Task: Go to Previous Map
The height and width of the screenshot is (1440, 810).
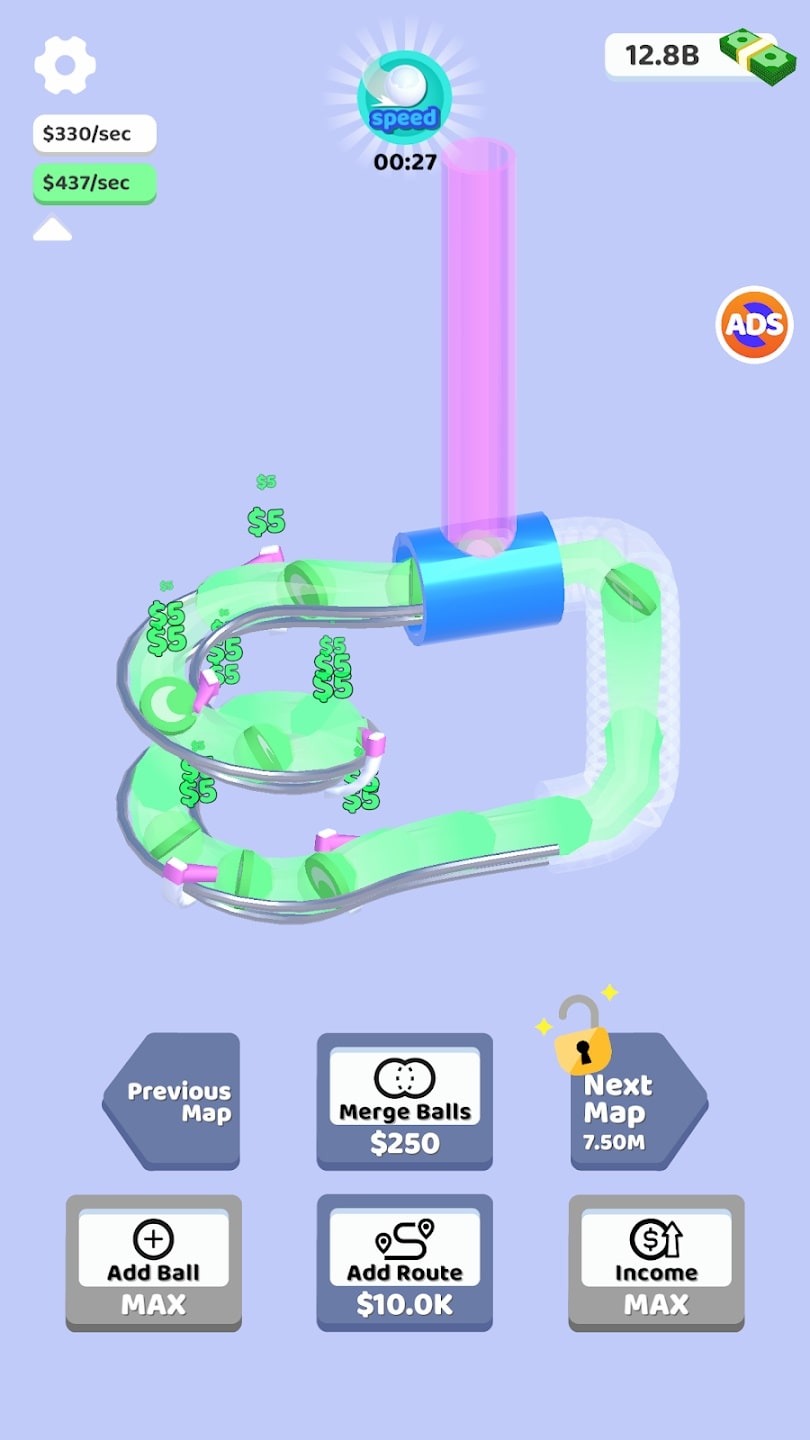Action: click(x=173, y=1101)
